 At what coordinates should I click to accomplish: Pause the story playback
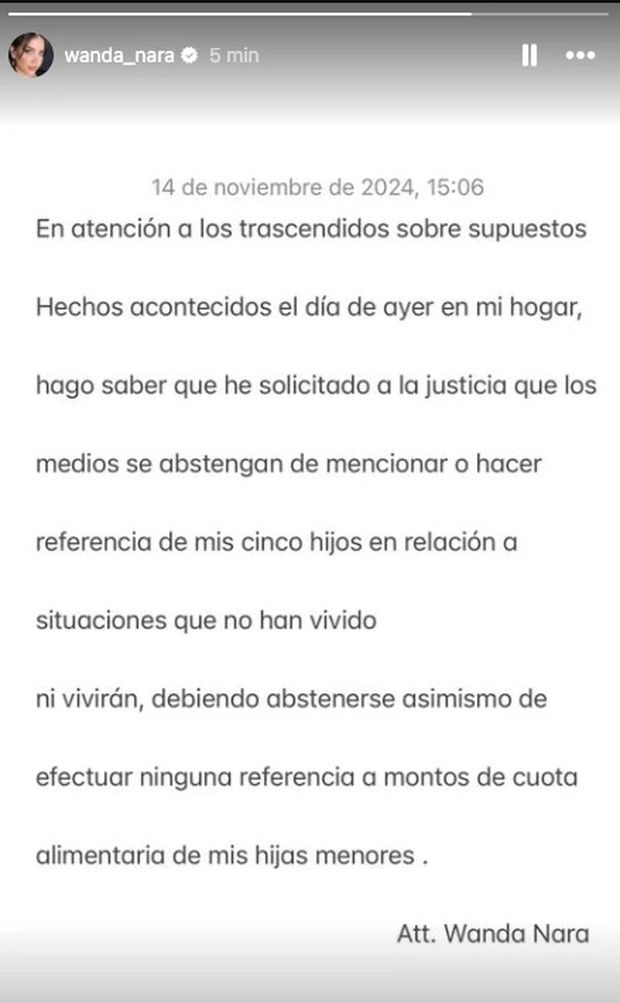click(x=529, y=56)
